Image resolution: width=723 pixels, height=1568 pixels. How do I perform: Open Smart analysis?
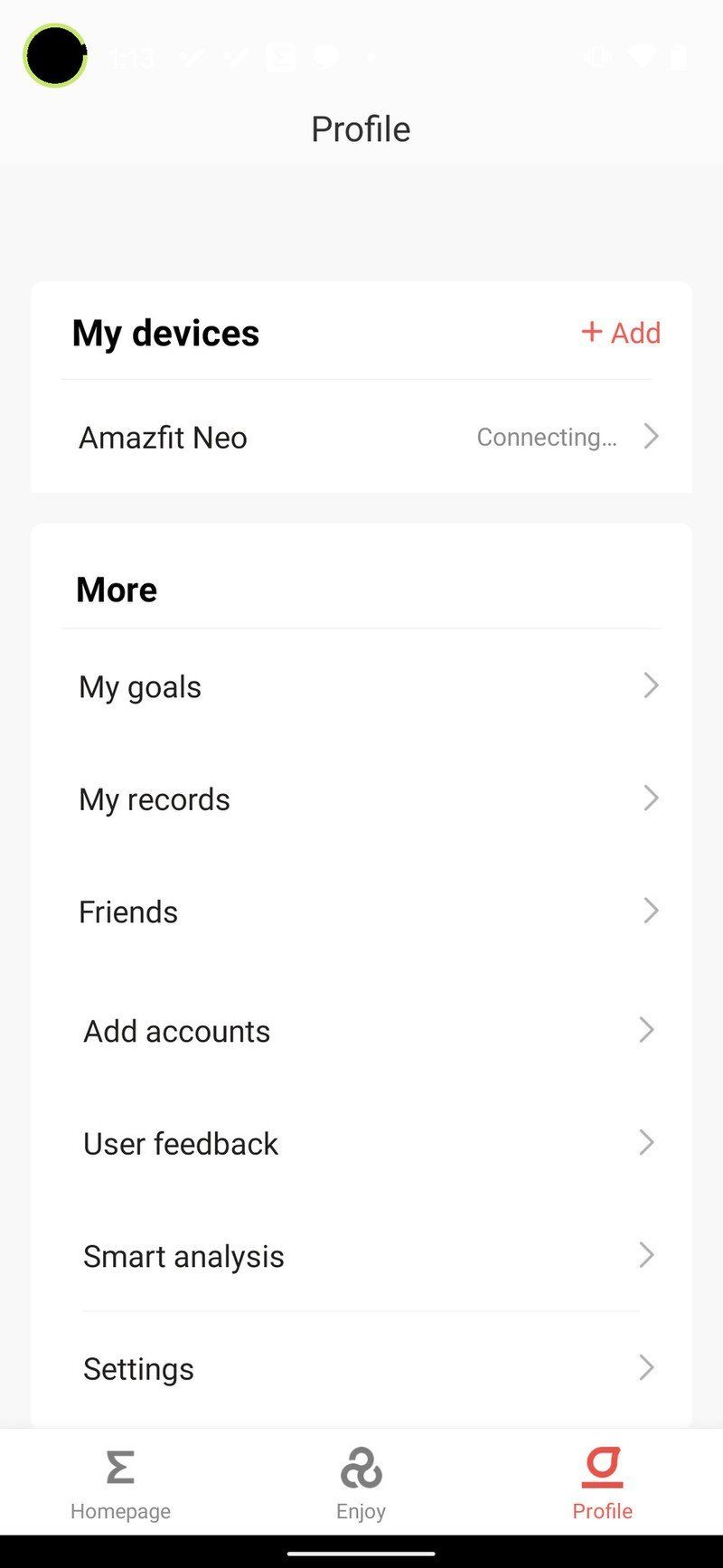click(183, 1255)
